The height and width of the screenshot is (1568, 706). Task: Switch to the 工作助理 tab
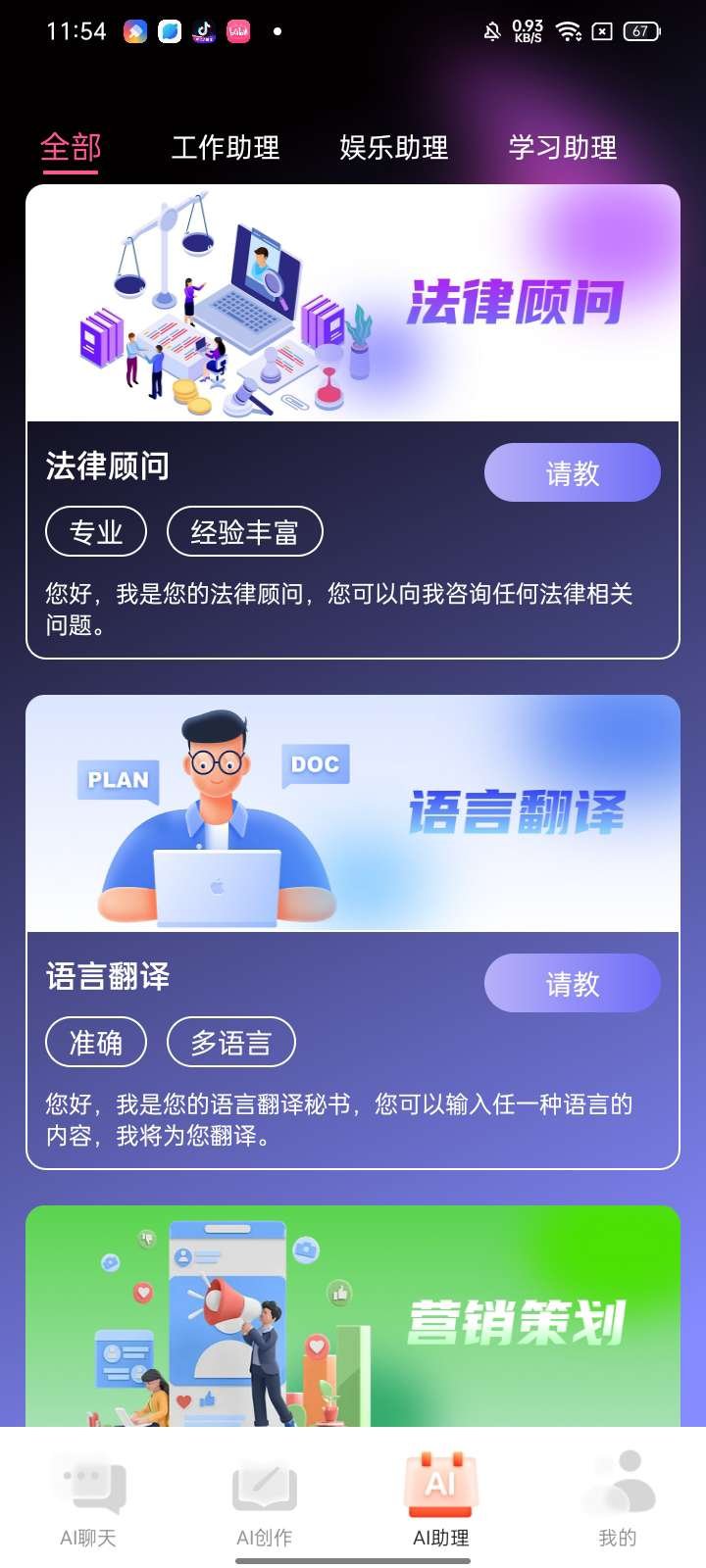pos(226,148)
